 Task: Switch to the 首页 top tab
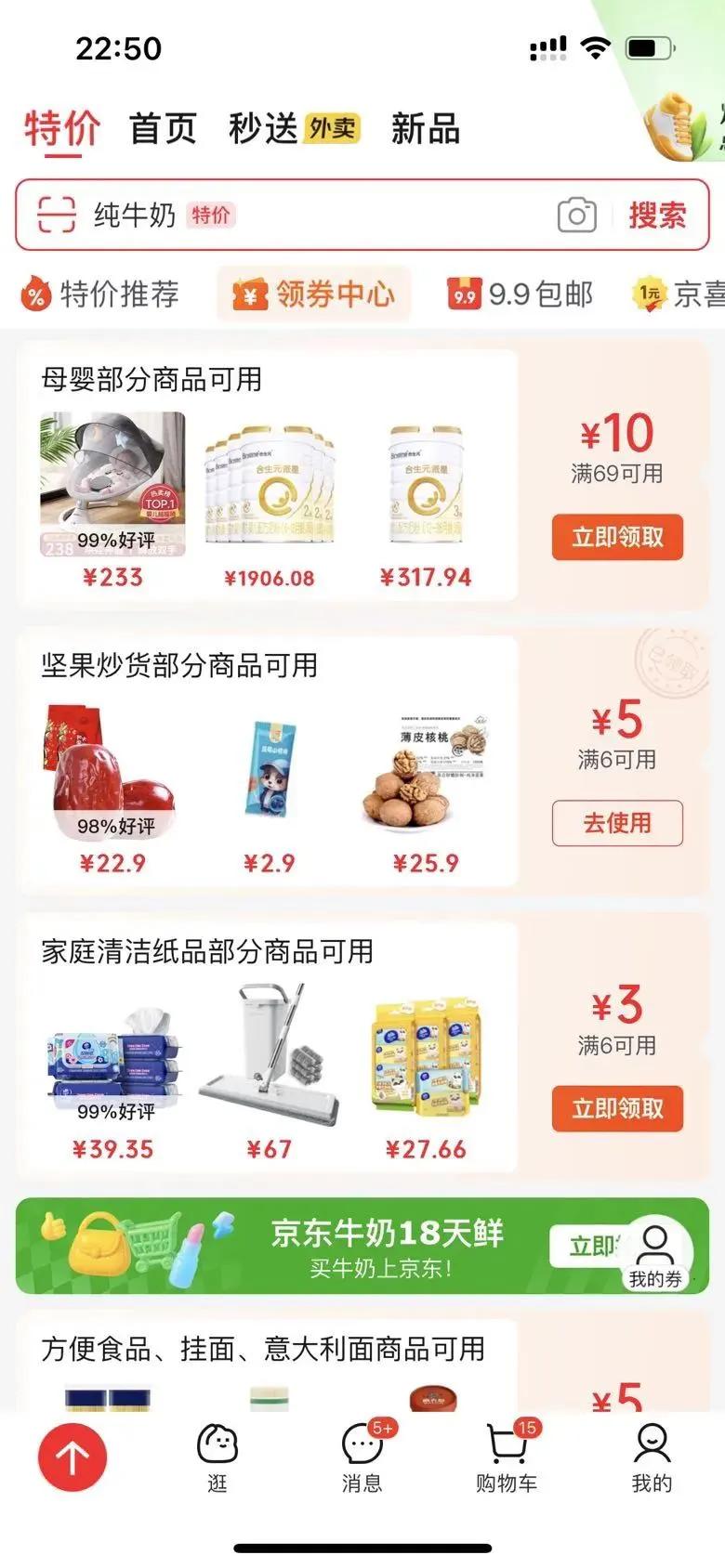pyautogui.click(x=163, y=128)
